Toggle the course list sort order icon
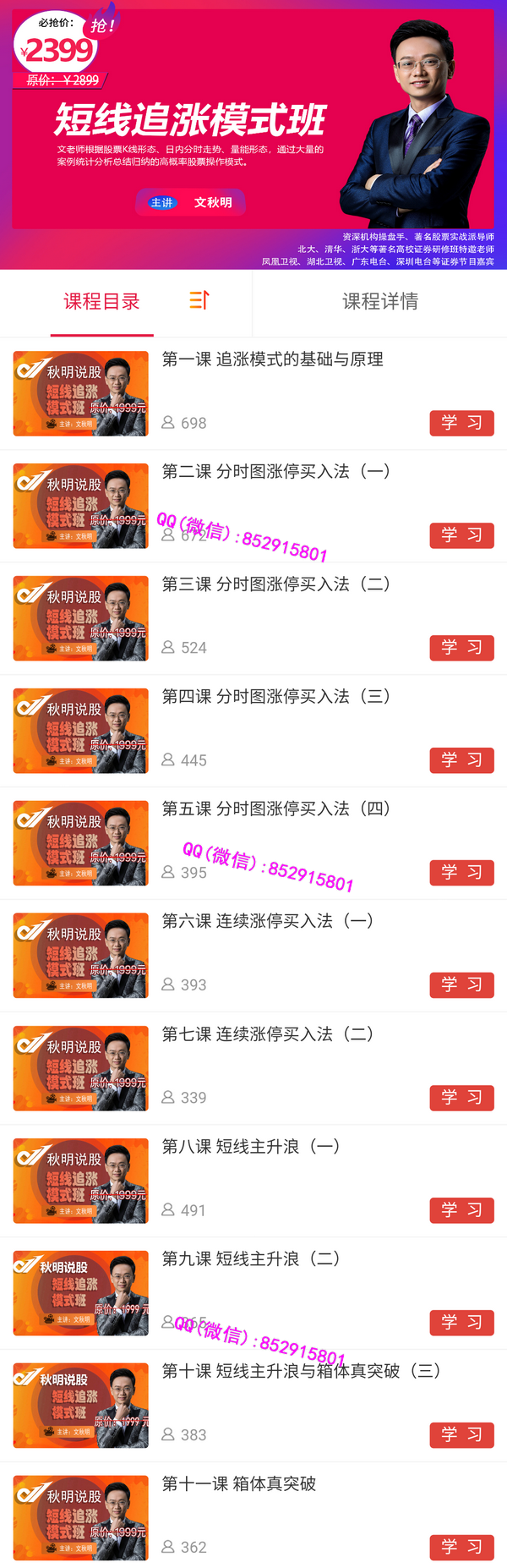The height and width of the screenshot is (1568, 507). (x=199, y=300)
